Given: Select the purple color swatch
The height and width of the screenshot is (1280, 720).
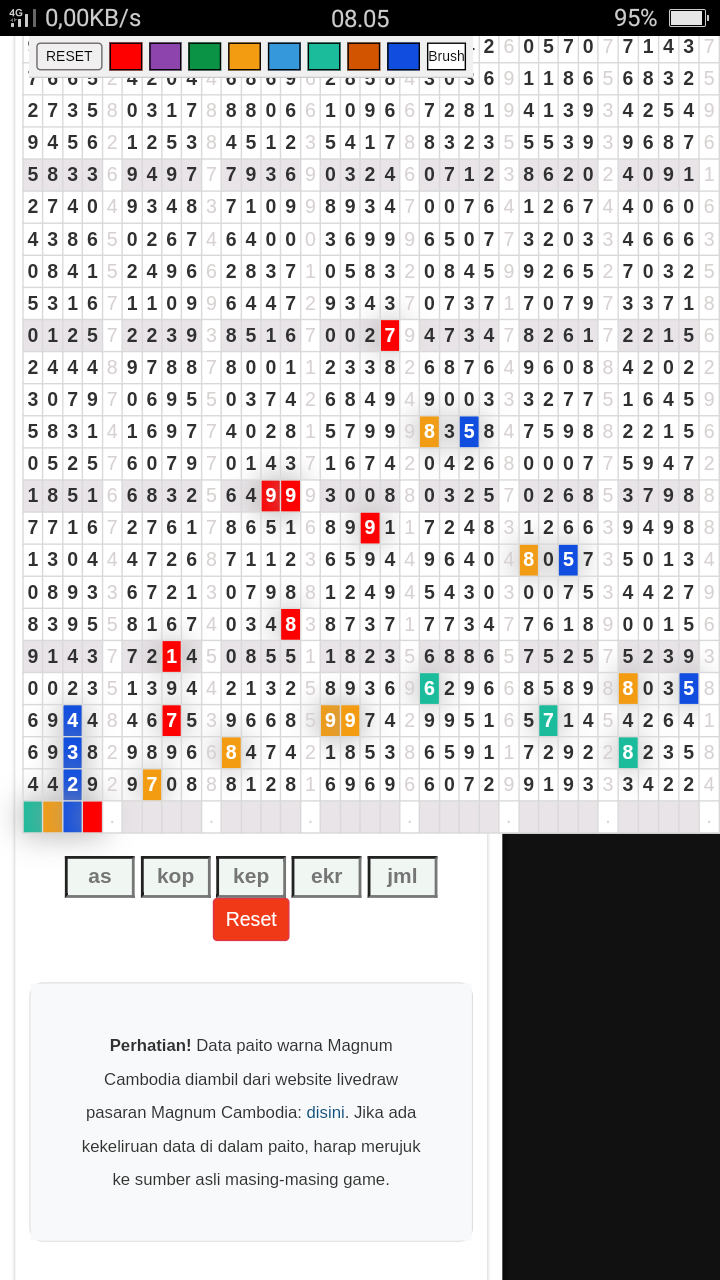Looking at the screenshot, I should [165, 56].
